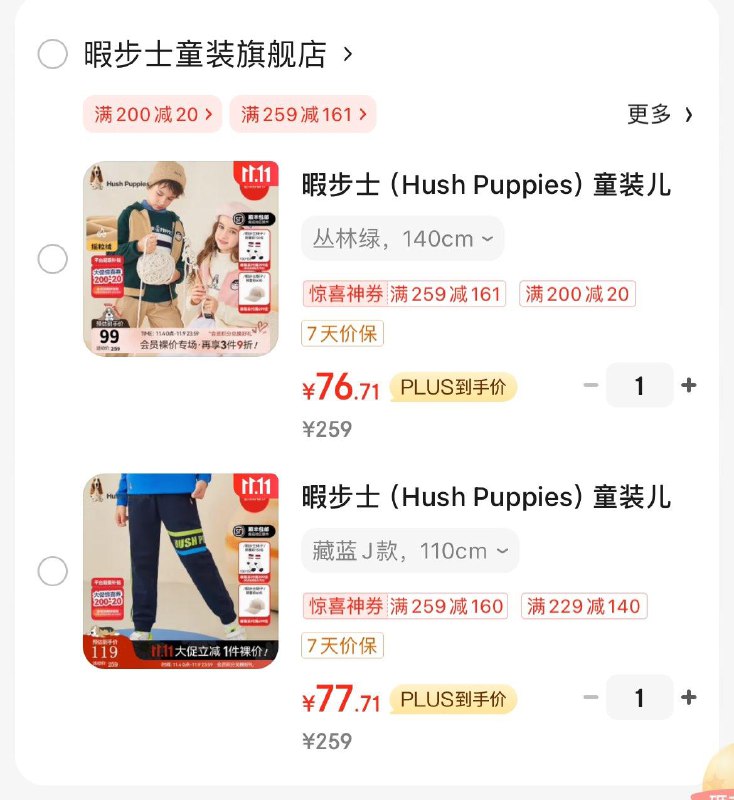
Task: Tap the 满200减20 coupon chip
Action: 153,114
